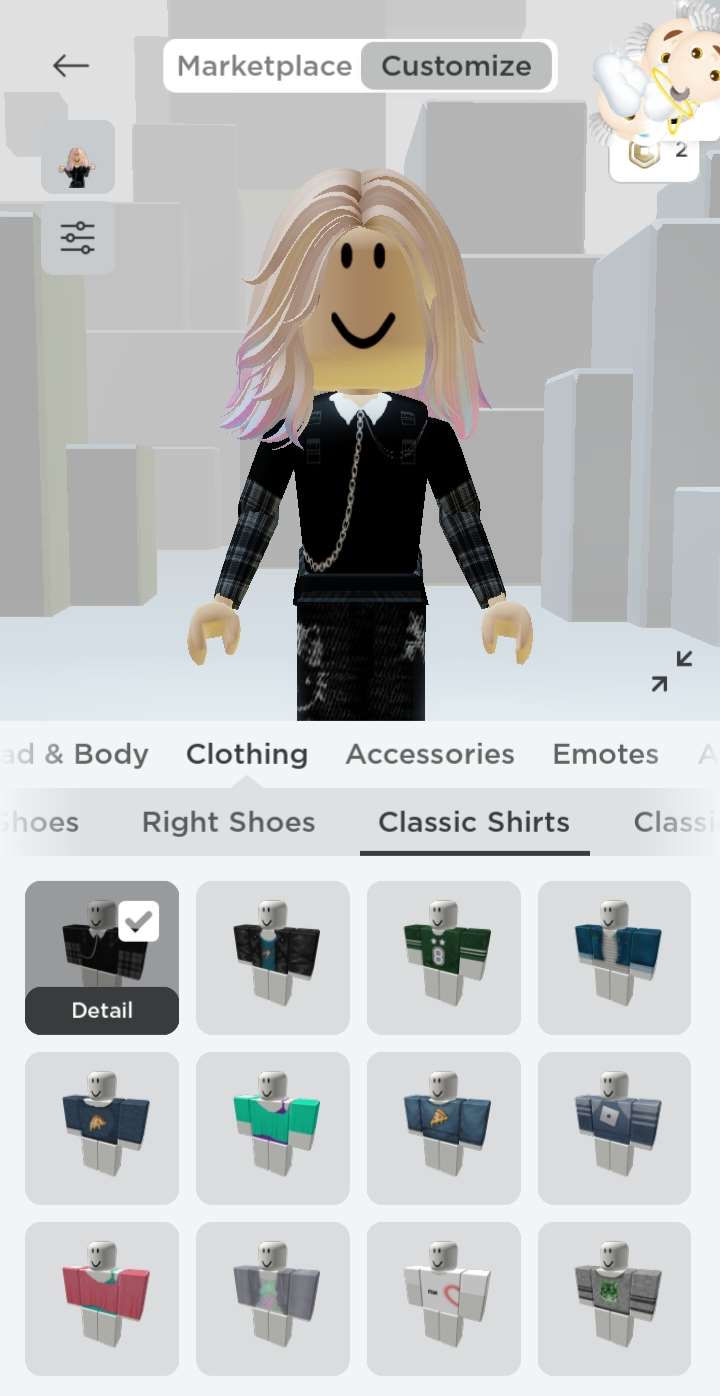Collapse the avatar preview view
The height and width of the screenshot is (1396, 720).
click(671, 671)
